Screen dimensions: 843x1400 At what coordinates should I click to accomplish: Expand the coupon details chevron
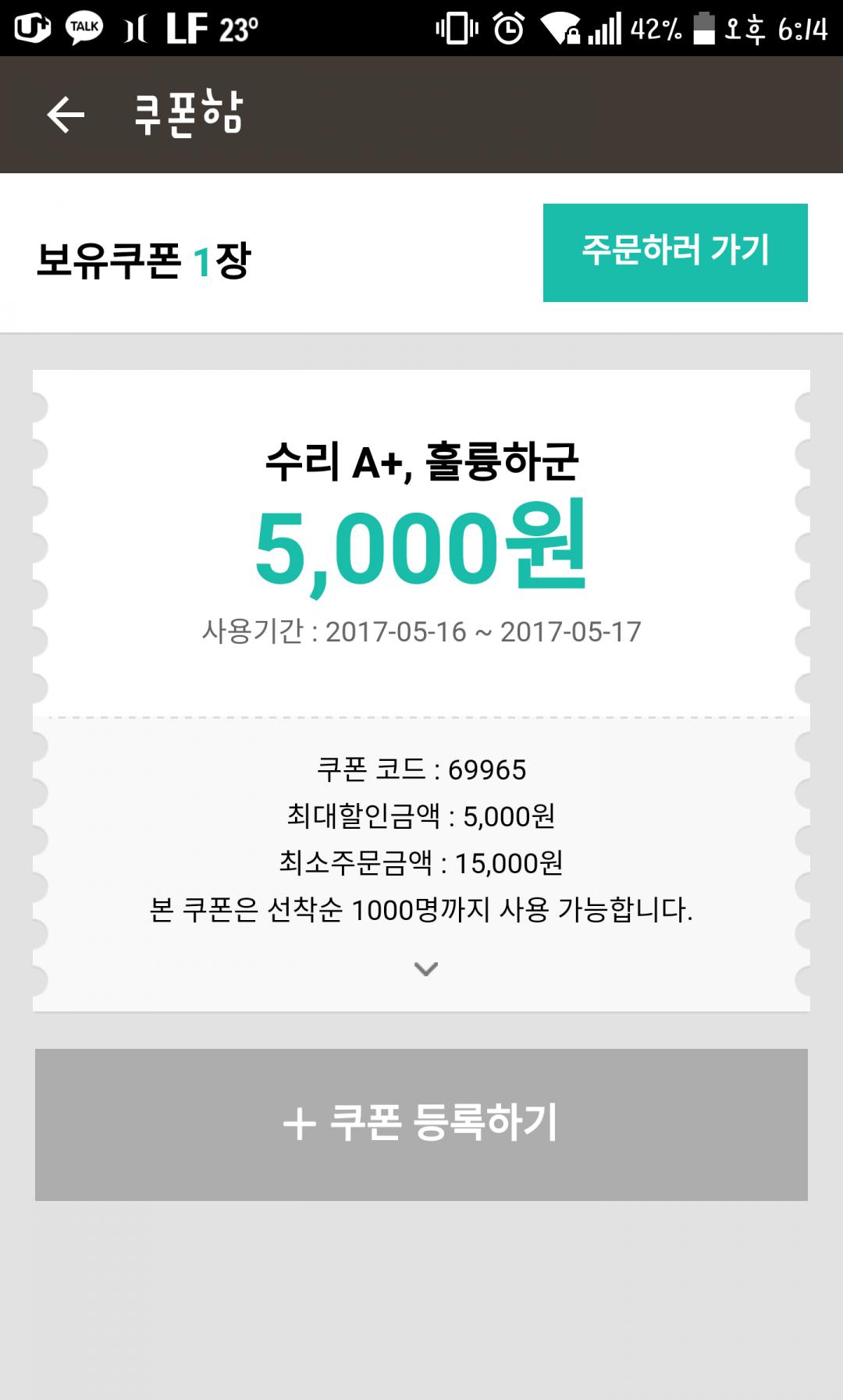click(x=425, y=969)
